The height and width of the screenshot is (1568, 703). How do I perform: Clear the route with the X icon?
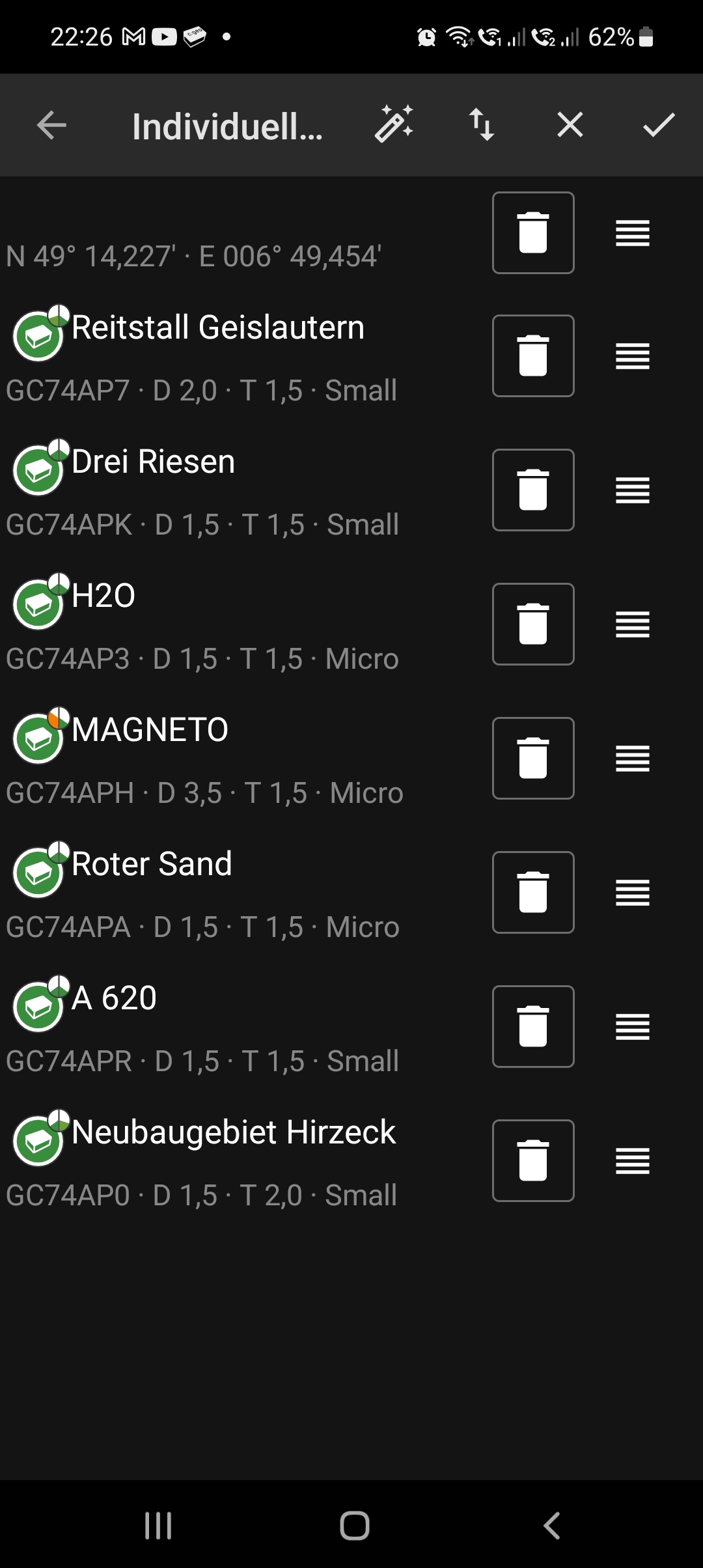point(570,124)
